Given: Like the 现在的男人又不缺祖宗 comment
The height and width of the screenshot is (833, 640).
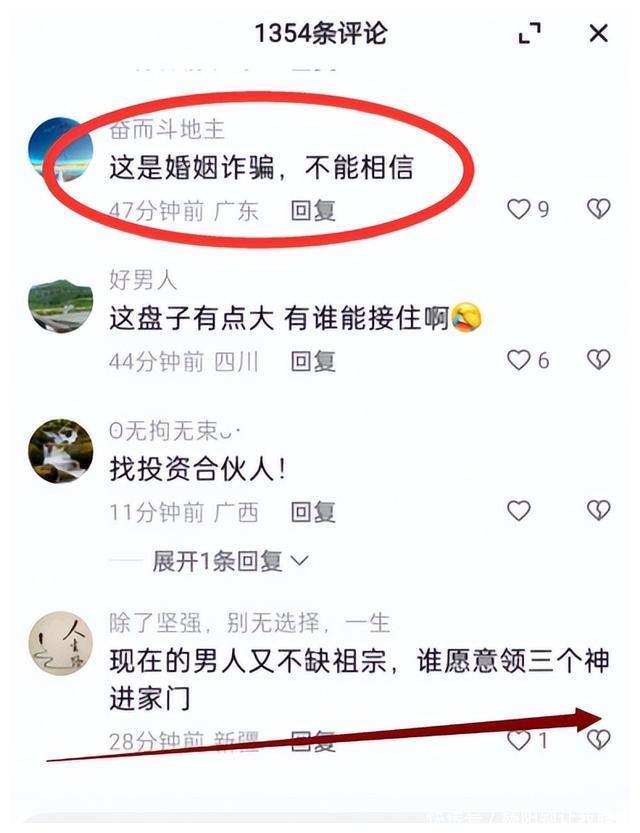Looking at the screenshot, I should pos(518,740).
